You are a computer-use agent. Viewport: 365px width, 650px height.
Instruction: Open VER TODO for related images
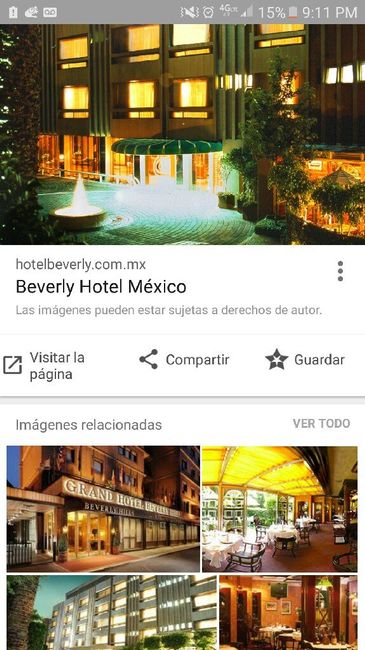321,423
